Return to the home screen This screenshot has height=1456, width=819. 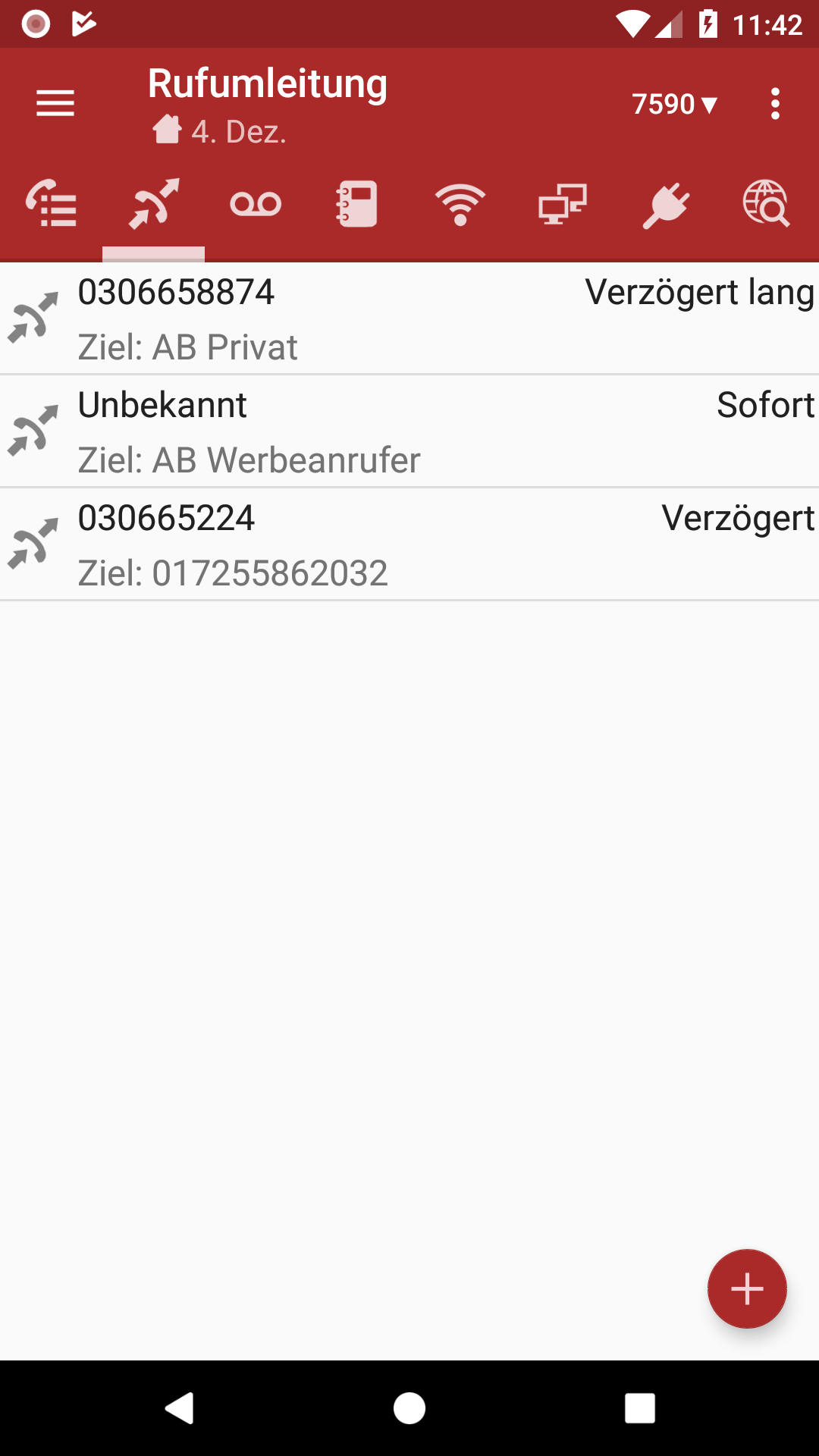coord(409,1408)
